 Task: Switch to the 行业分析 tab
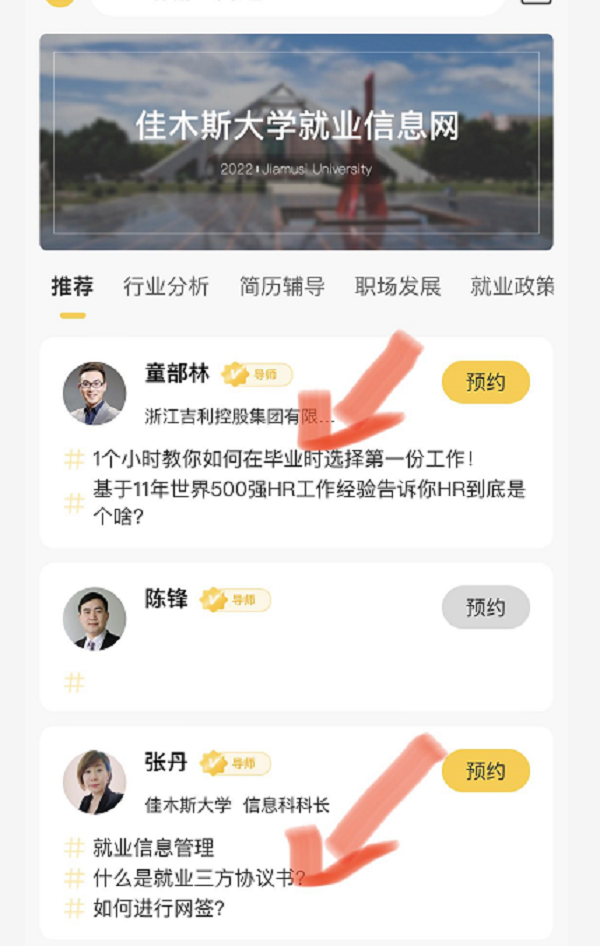point(166,287)
